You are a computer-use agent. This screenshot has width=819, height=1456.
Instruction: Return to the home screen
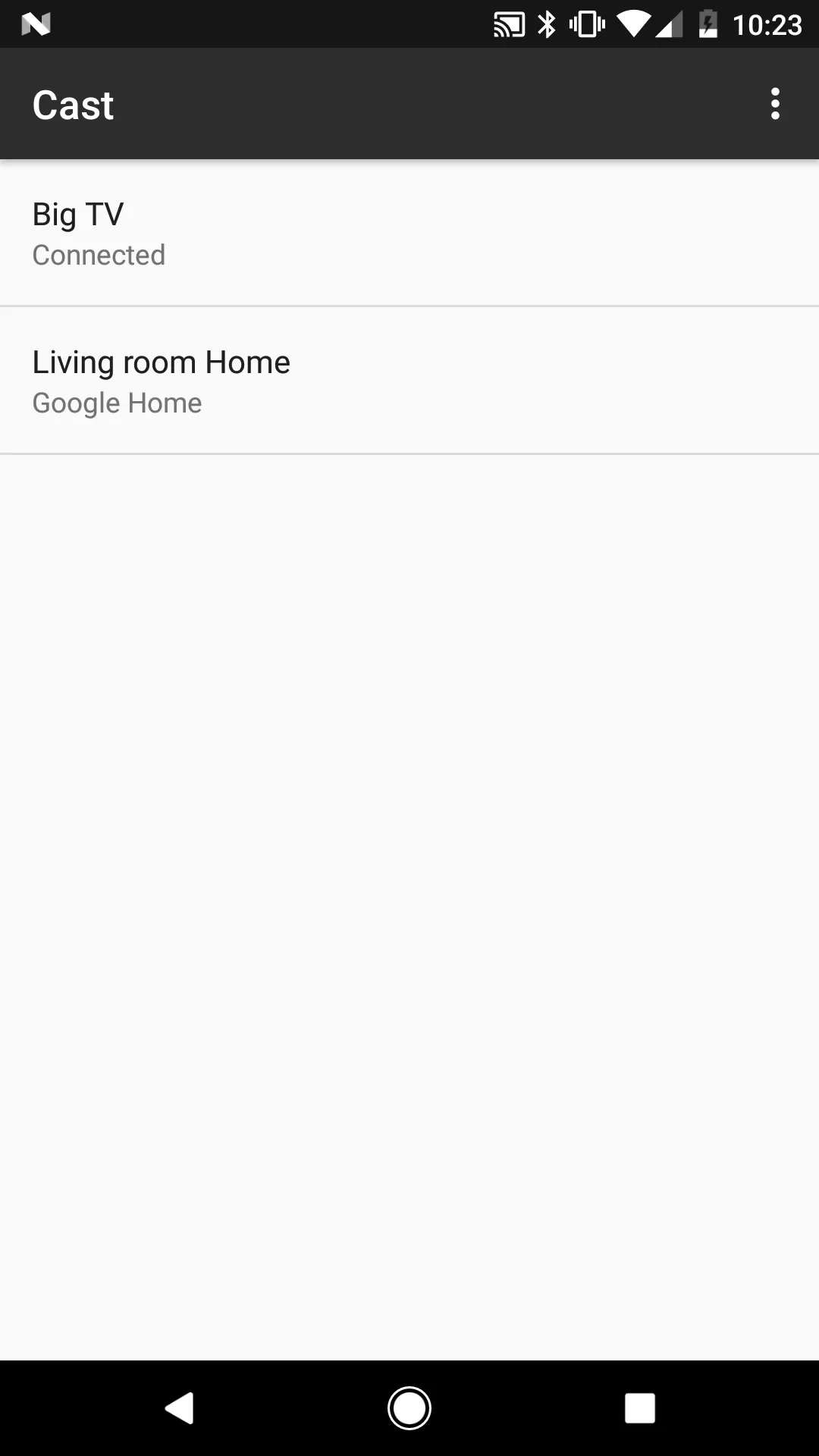click(409, 1407)
